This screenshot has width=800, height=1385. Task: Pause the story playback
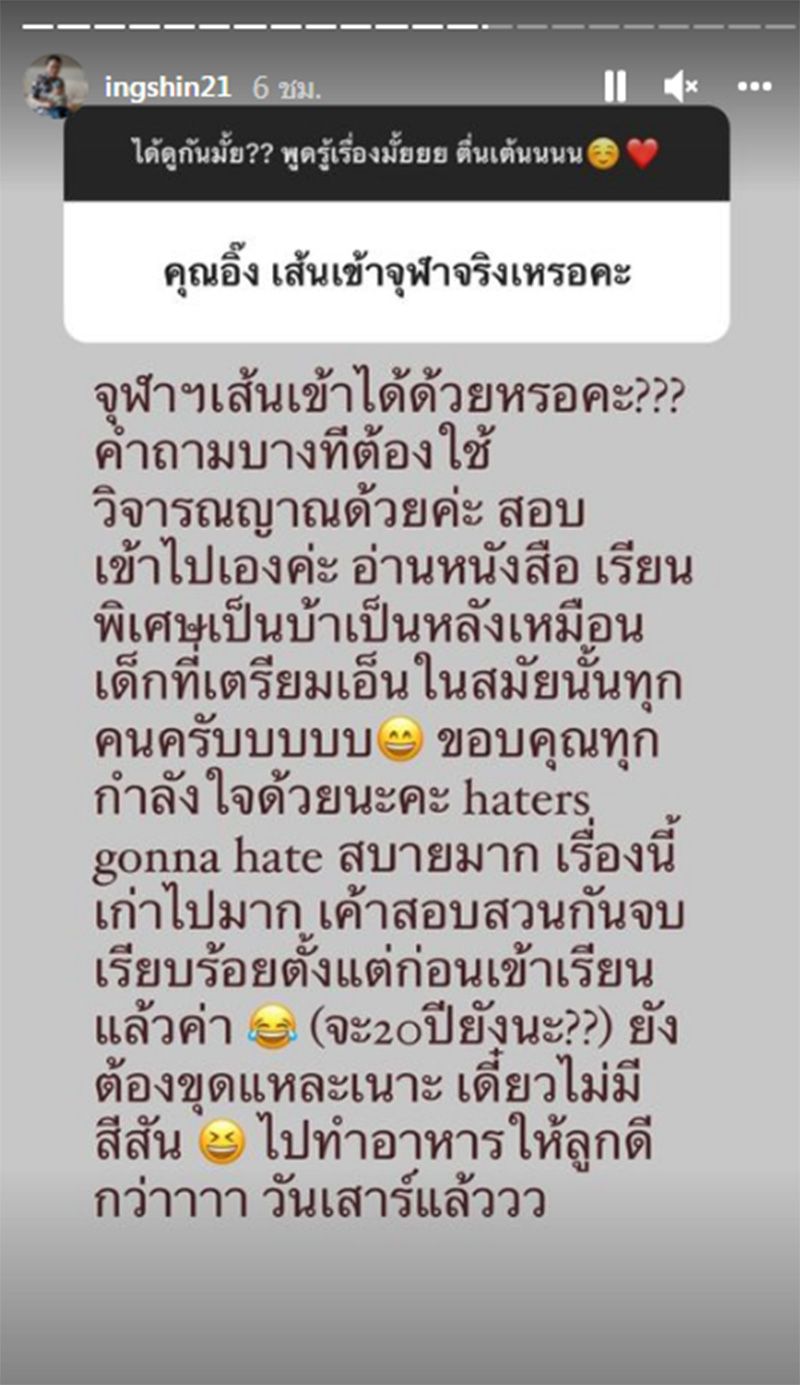(x=615, y=87)
